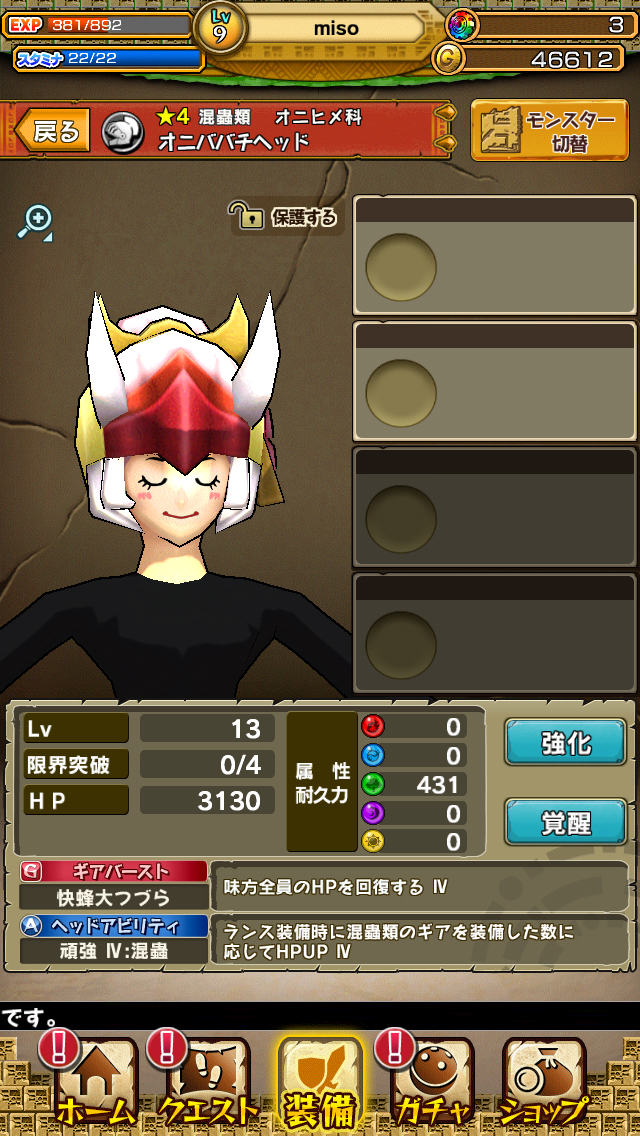Open 覚醒 awakening screen
This screenshot has width=640, height=1136.
click(x=565, y=823)
